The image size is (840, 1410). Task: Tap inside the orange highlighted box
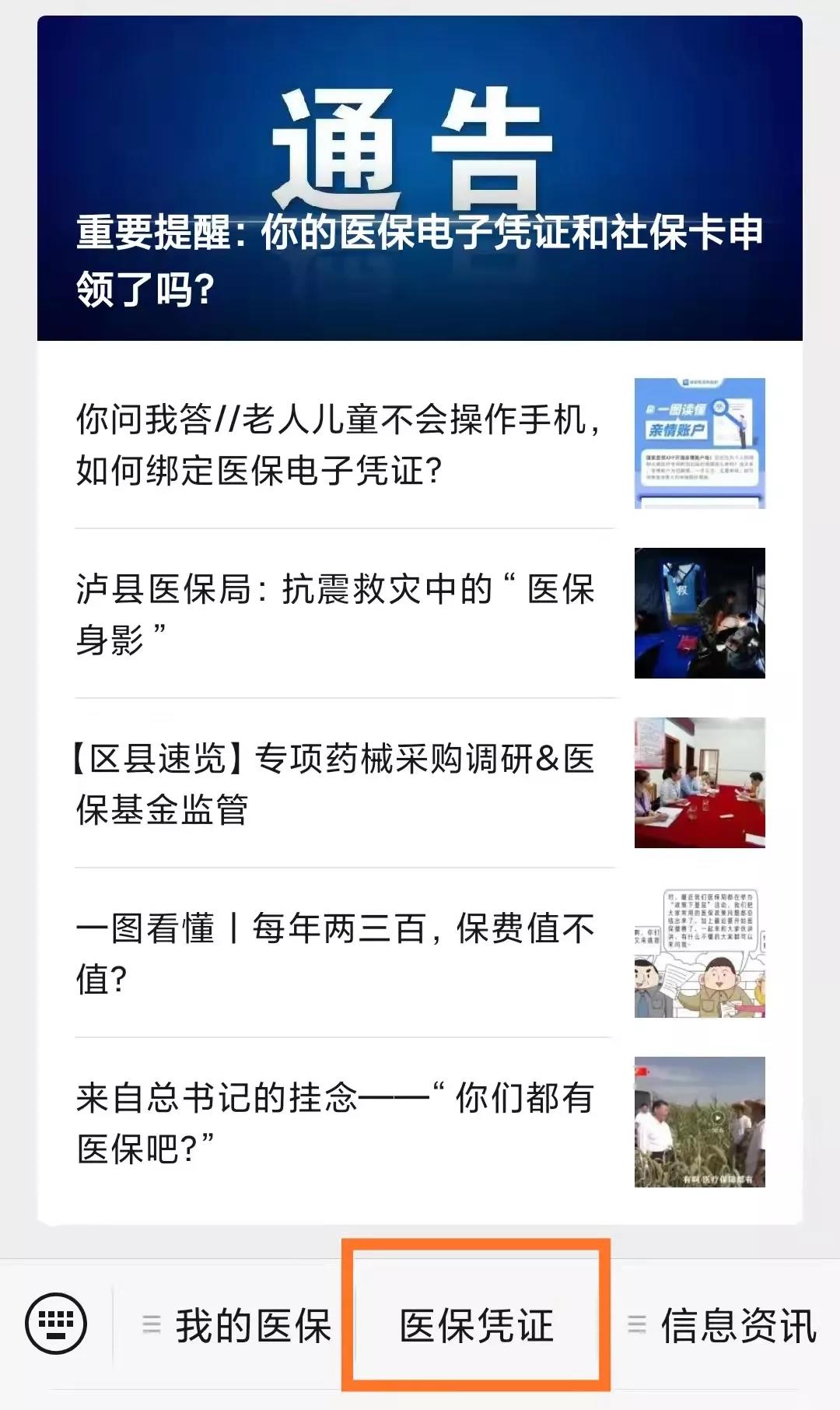(476, 1323)
